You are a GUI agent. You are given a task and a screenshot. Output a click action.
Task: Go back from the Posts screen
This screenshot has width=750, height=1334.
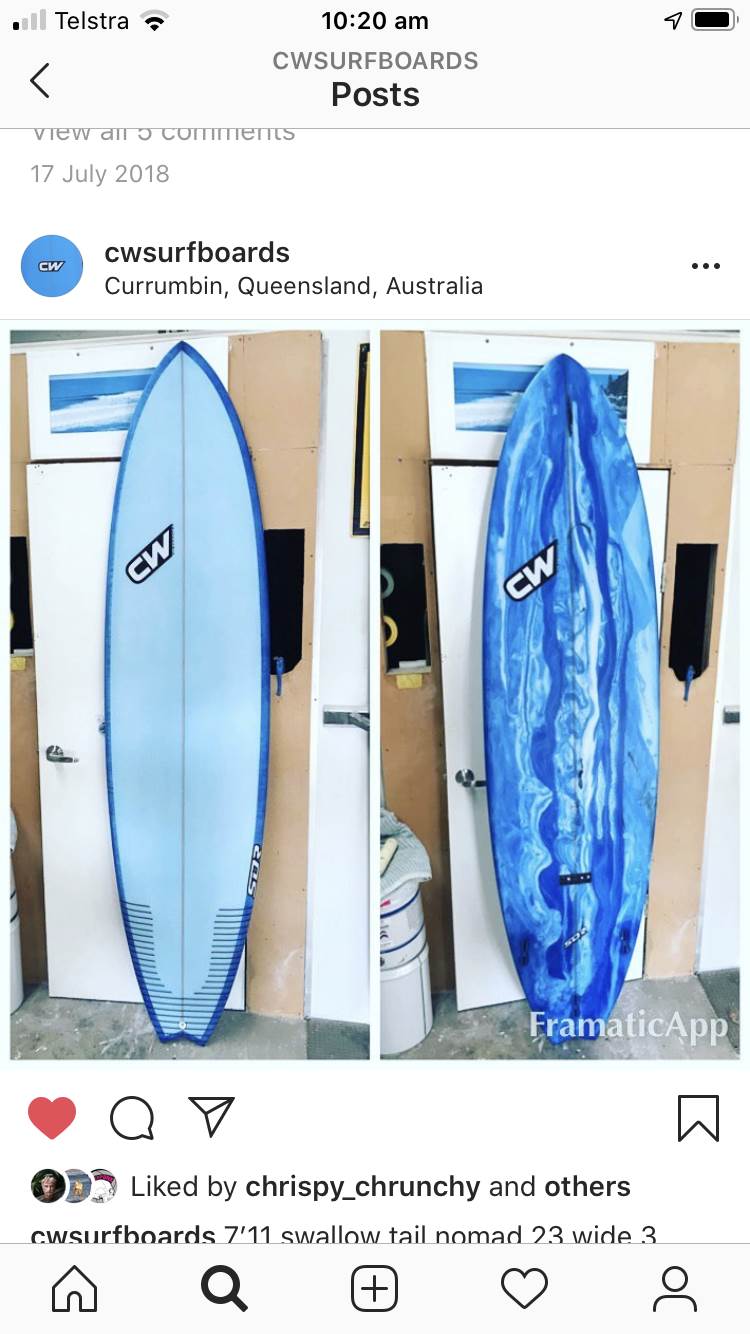pos(40,80)
